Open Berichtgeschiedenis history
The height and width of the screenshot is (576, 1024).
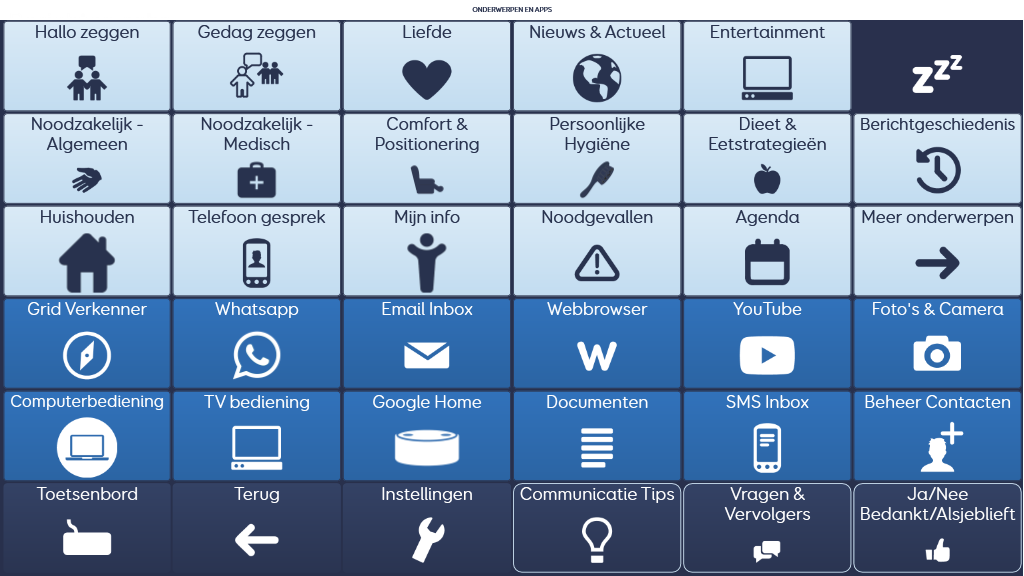[x=937, y=158]
